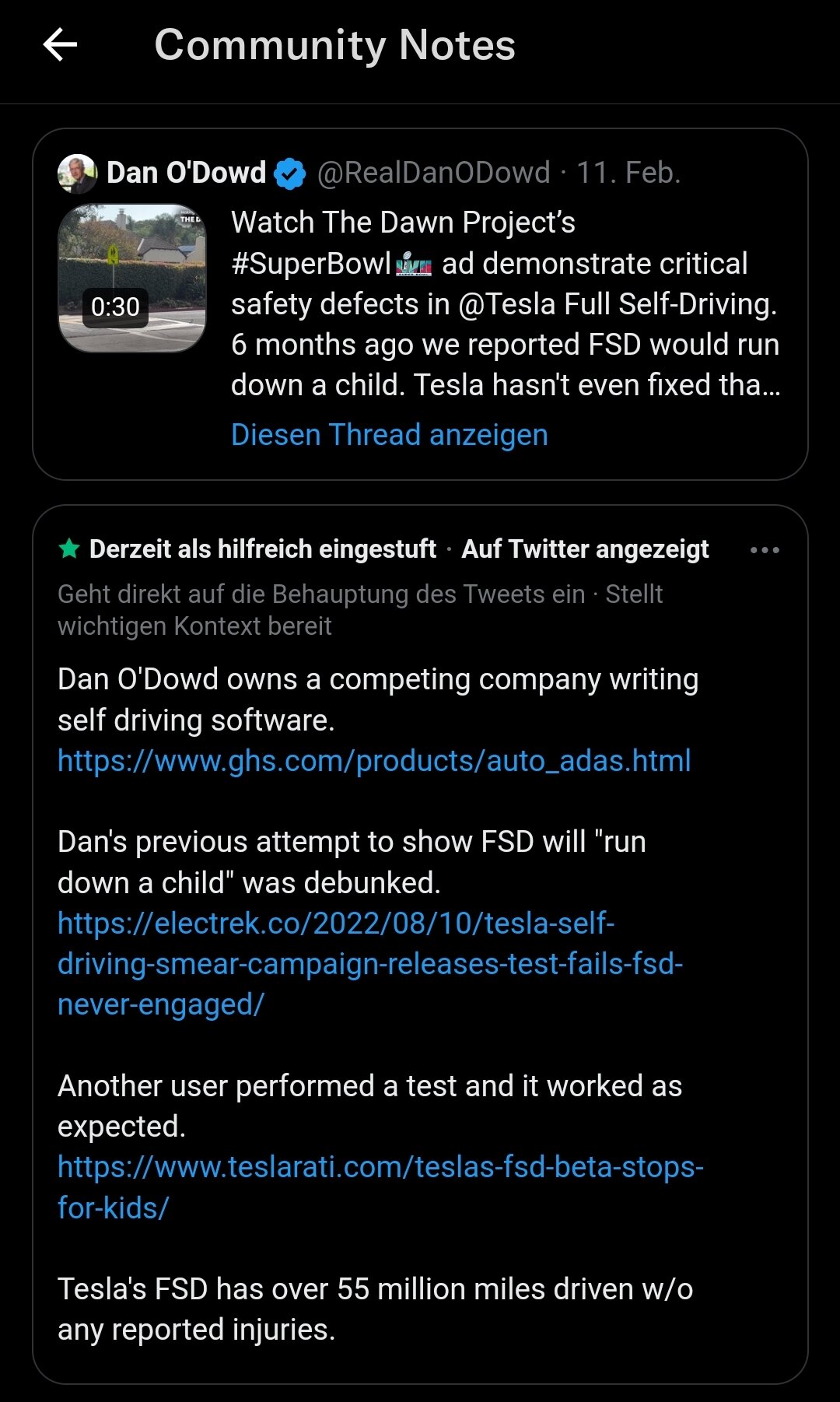Open the note's three-dot options menu
Image resolution: width=840 pixels, height=1402 pixels.
(x=765, y=550)
